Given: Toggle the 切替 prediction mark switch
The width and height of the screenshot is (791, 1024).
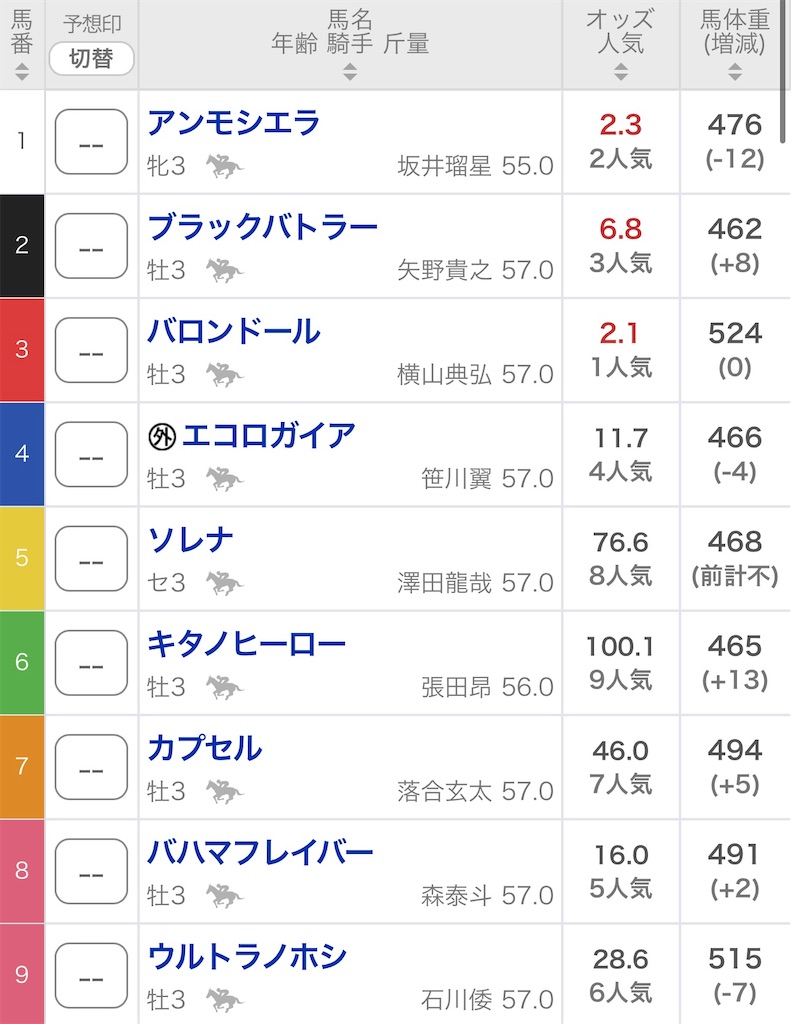Looking at the screenshot, I should [92, 60].
